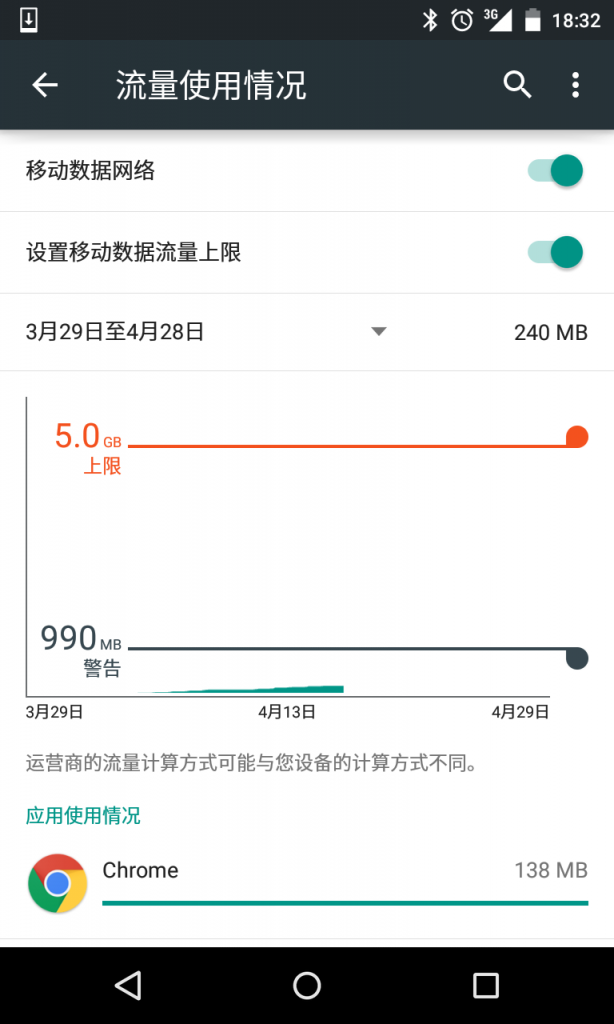Go to the home screen
614x1024 pixels.
pyautogui.click(x=307, y=986)
